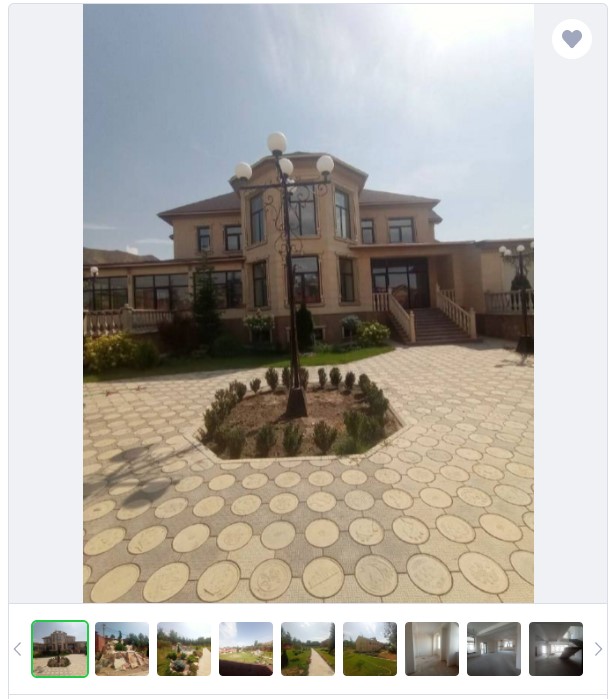616x699 pixels.
Task: Show the sixth thumbnail in the gallery strip
Action: 370,649
